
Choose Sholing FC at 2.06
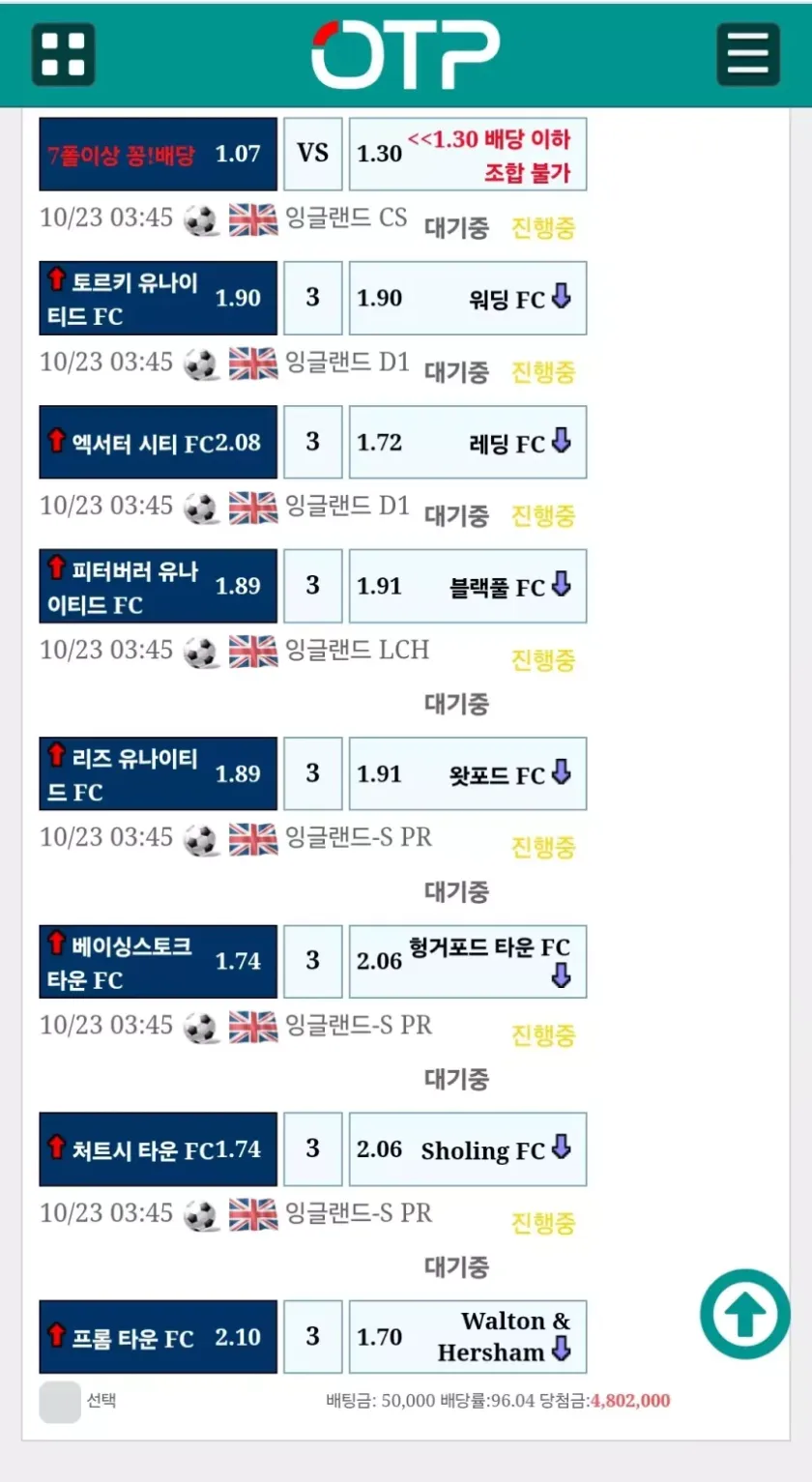[467, 1148]
